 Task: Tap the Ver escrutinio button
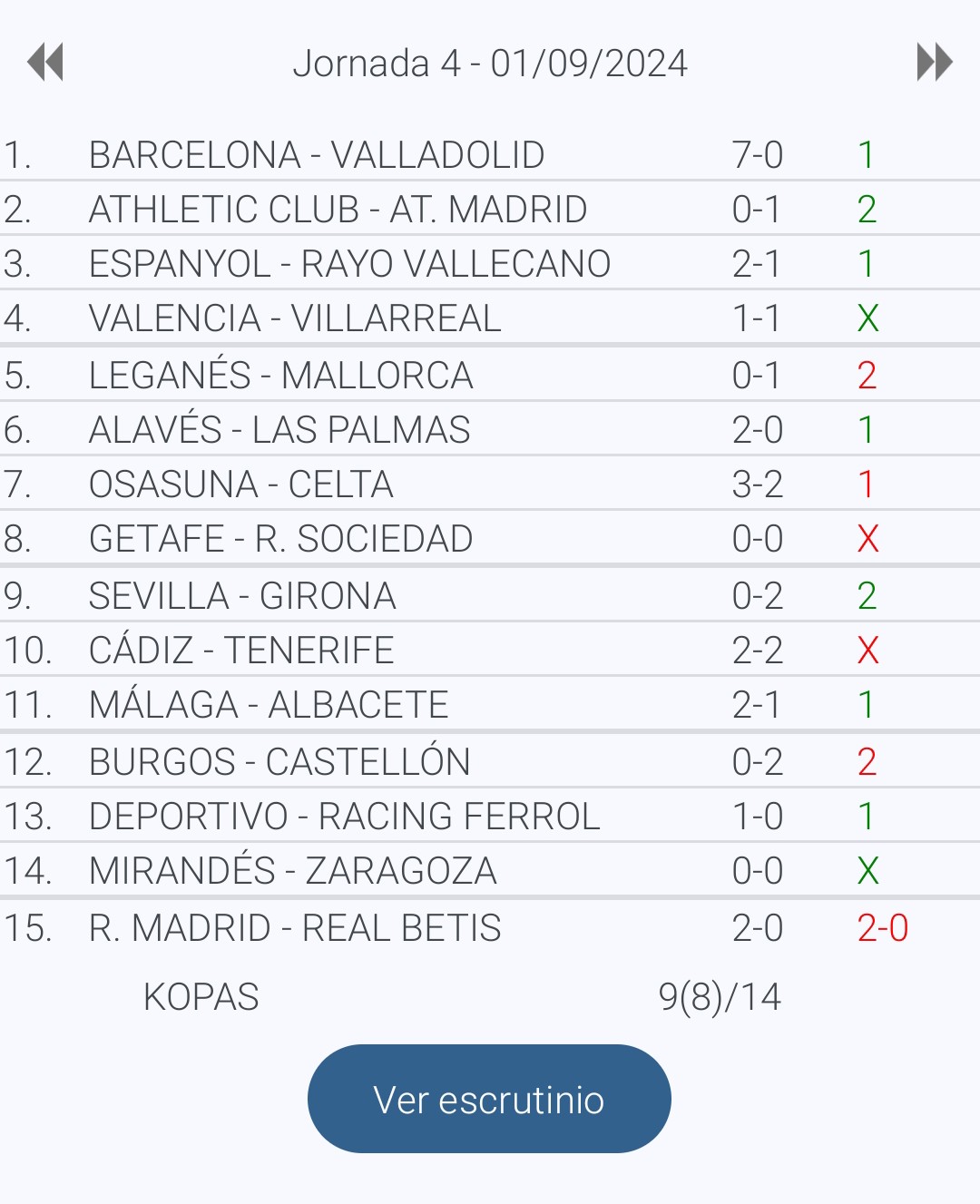tap(489, 1099)
